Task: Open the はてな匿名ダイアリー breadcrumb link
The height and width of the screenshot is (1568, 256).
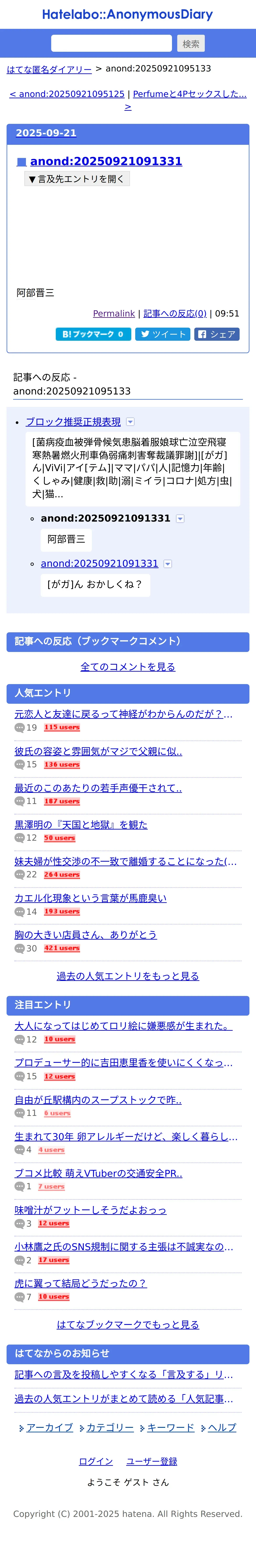Action: coord(49,69)
